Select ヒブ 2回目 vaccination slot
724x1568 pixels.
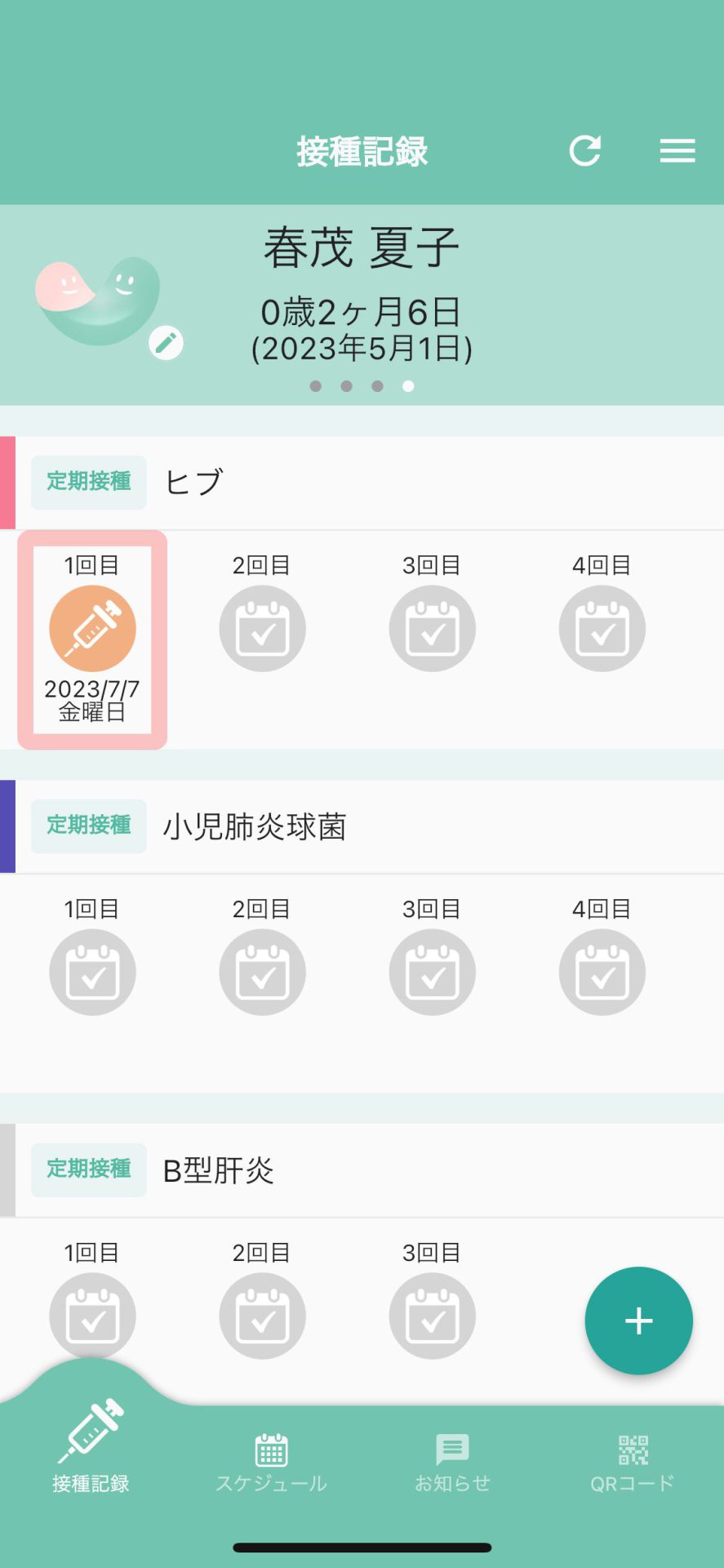point(262,629)
